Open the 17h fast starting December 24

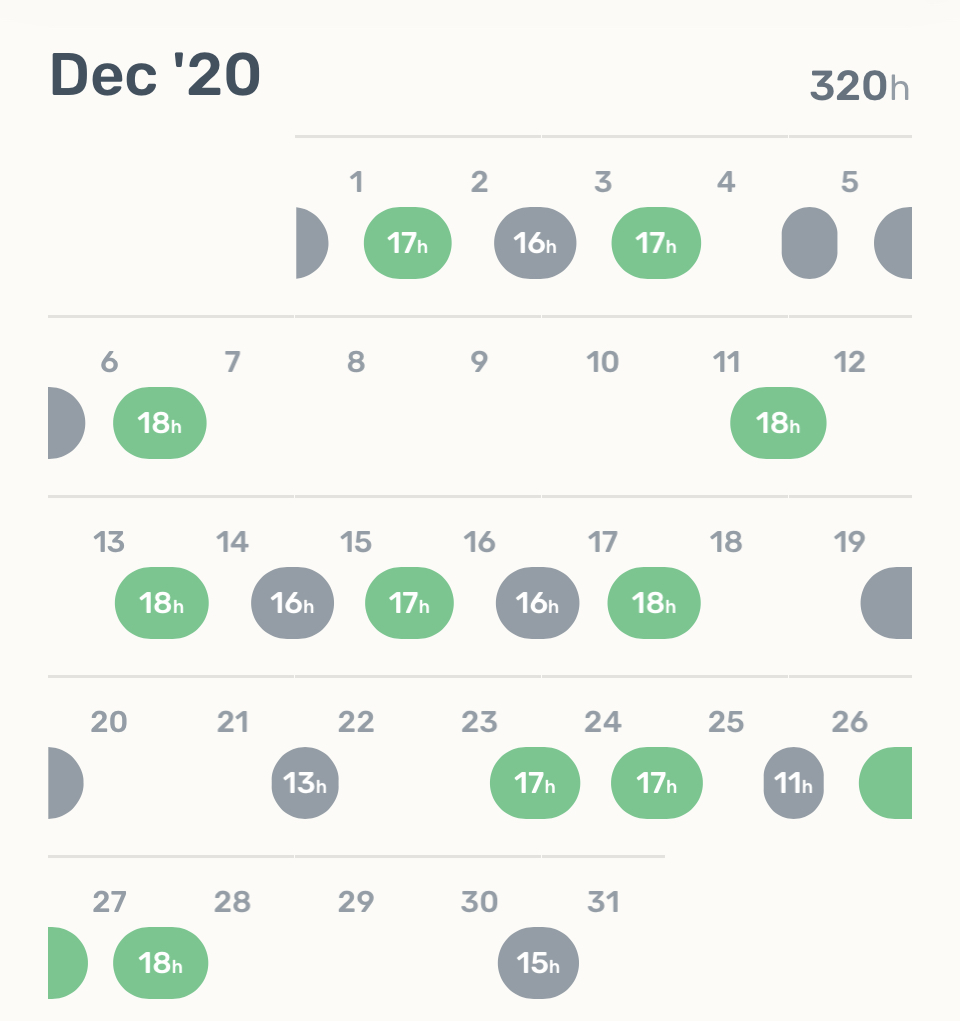656,783
